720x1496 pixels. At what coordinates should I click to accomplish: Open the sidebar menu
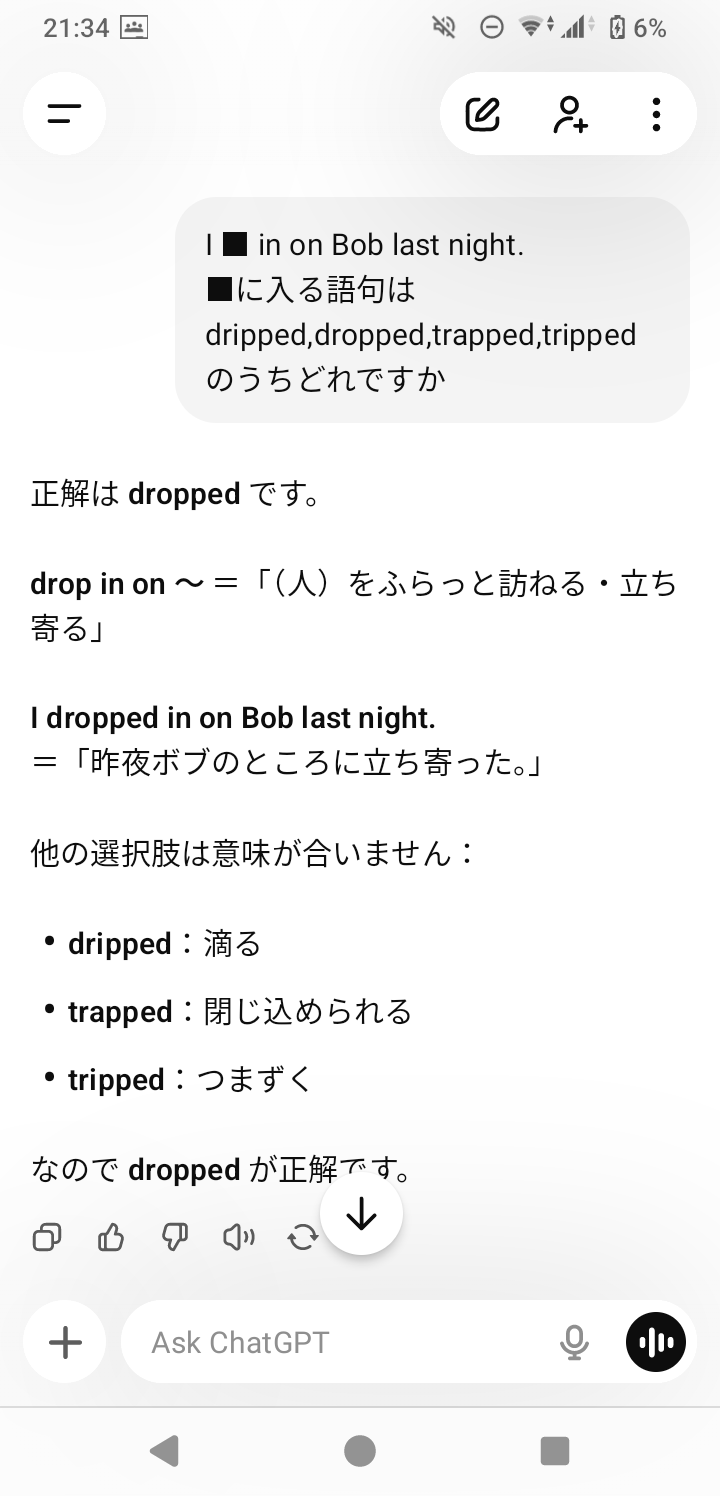(64, 114)
